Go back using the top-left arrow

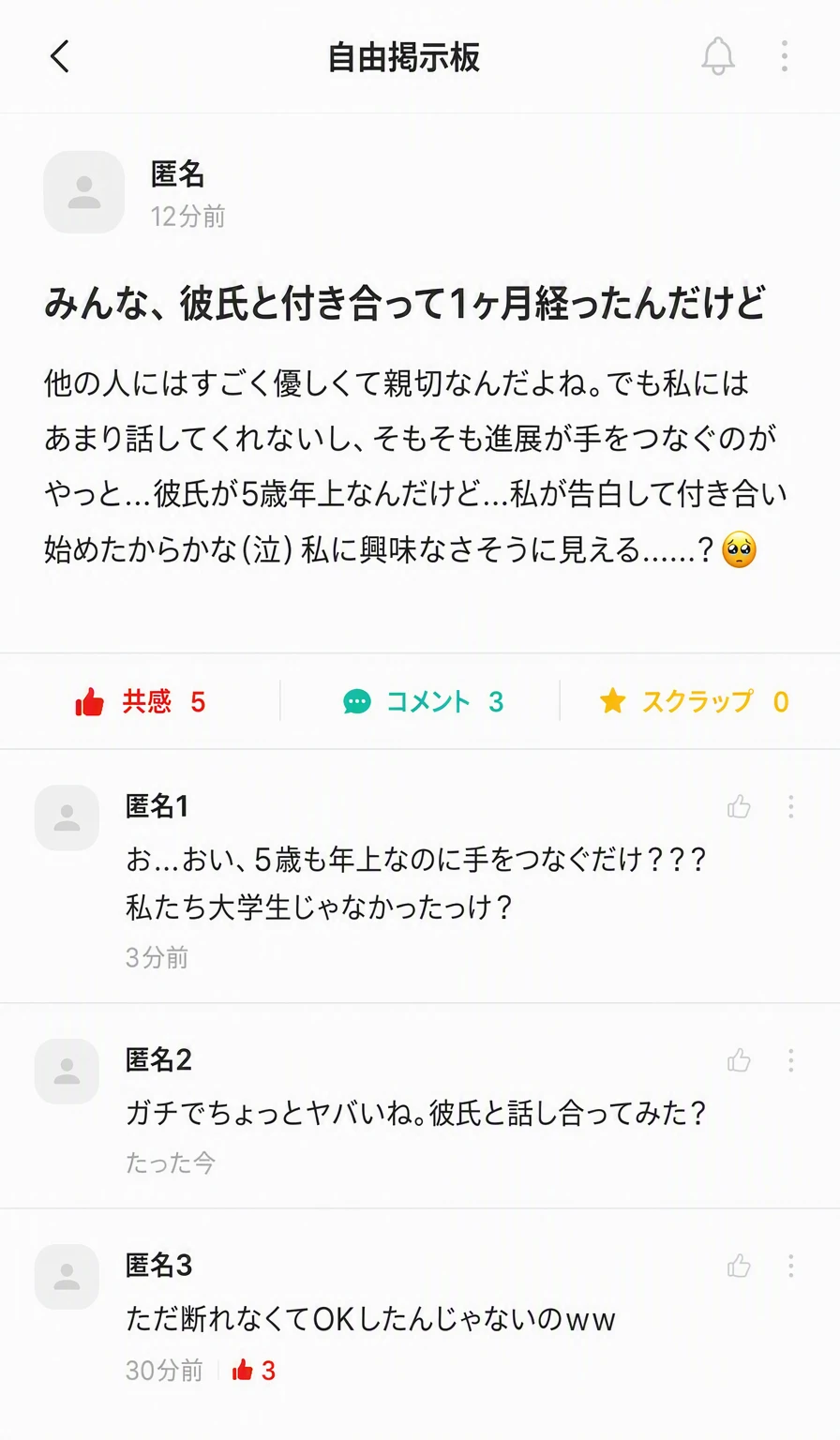point(60,56)
